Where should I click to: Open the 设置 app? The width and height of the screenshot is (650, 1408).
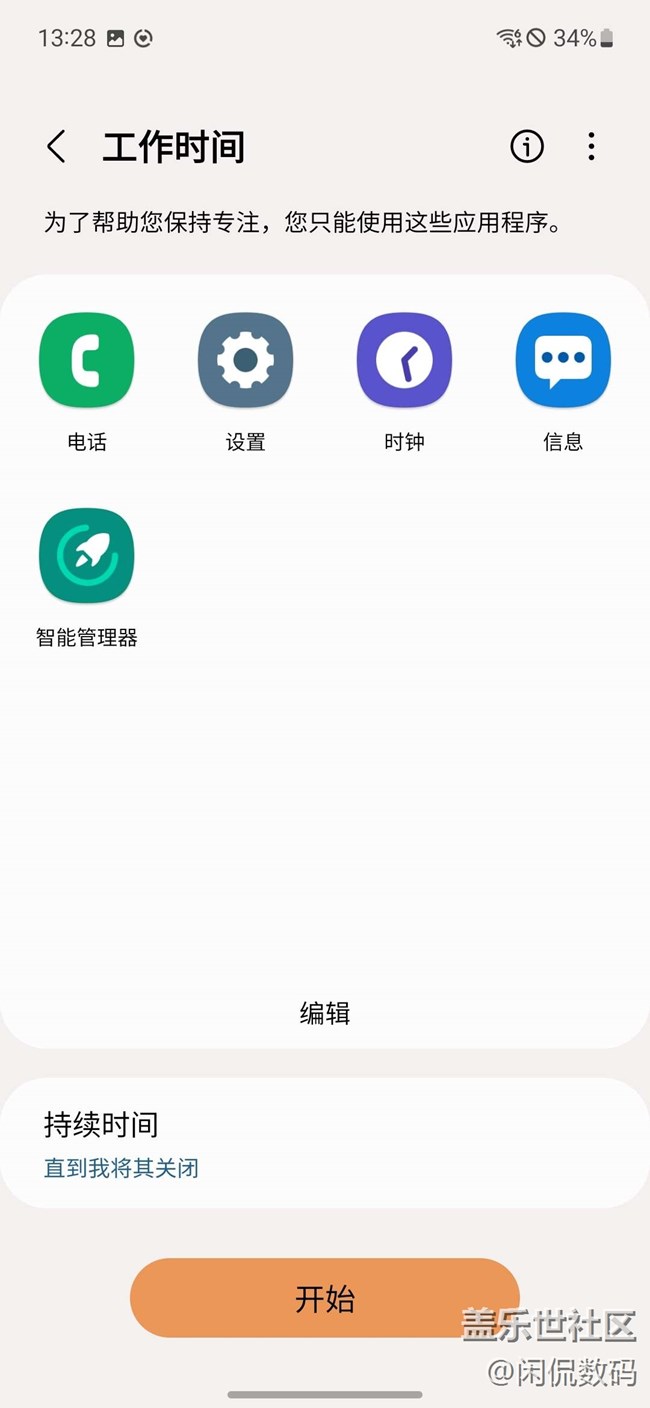(245, 360)
